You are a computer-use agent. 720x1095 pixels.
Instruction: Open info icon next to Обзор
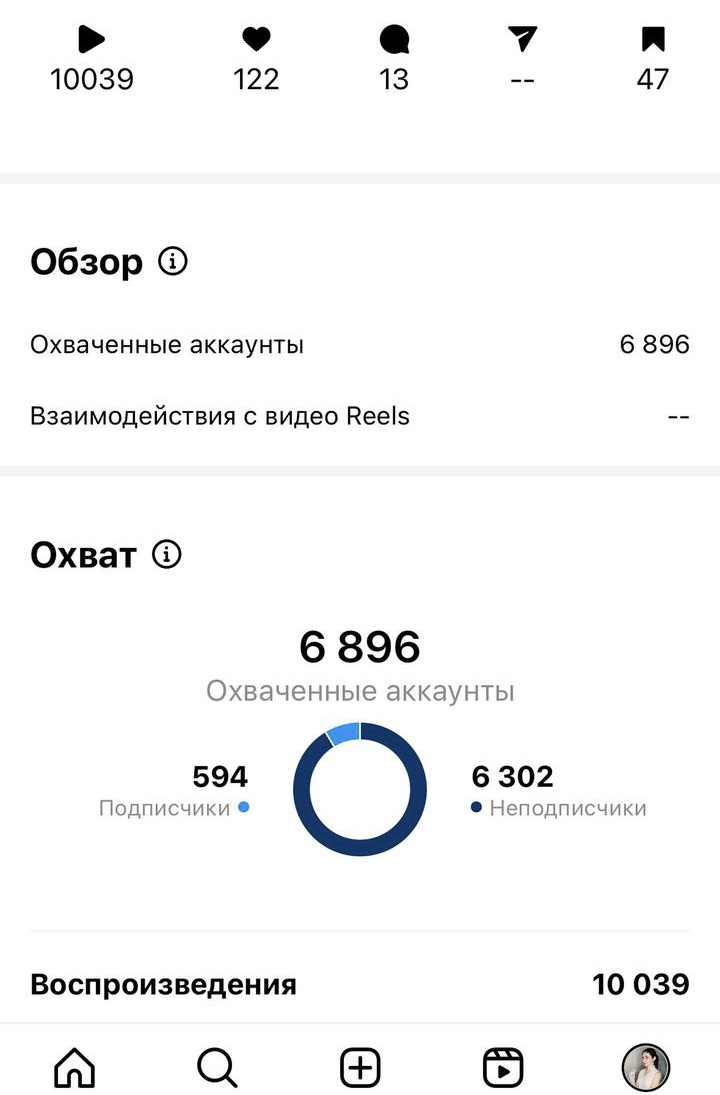[x=173, y=262]
